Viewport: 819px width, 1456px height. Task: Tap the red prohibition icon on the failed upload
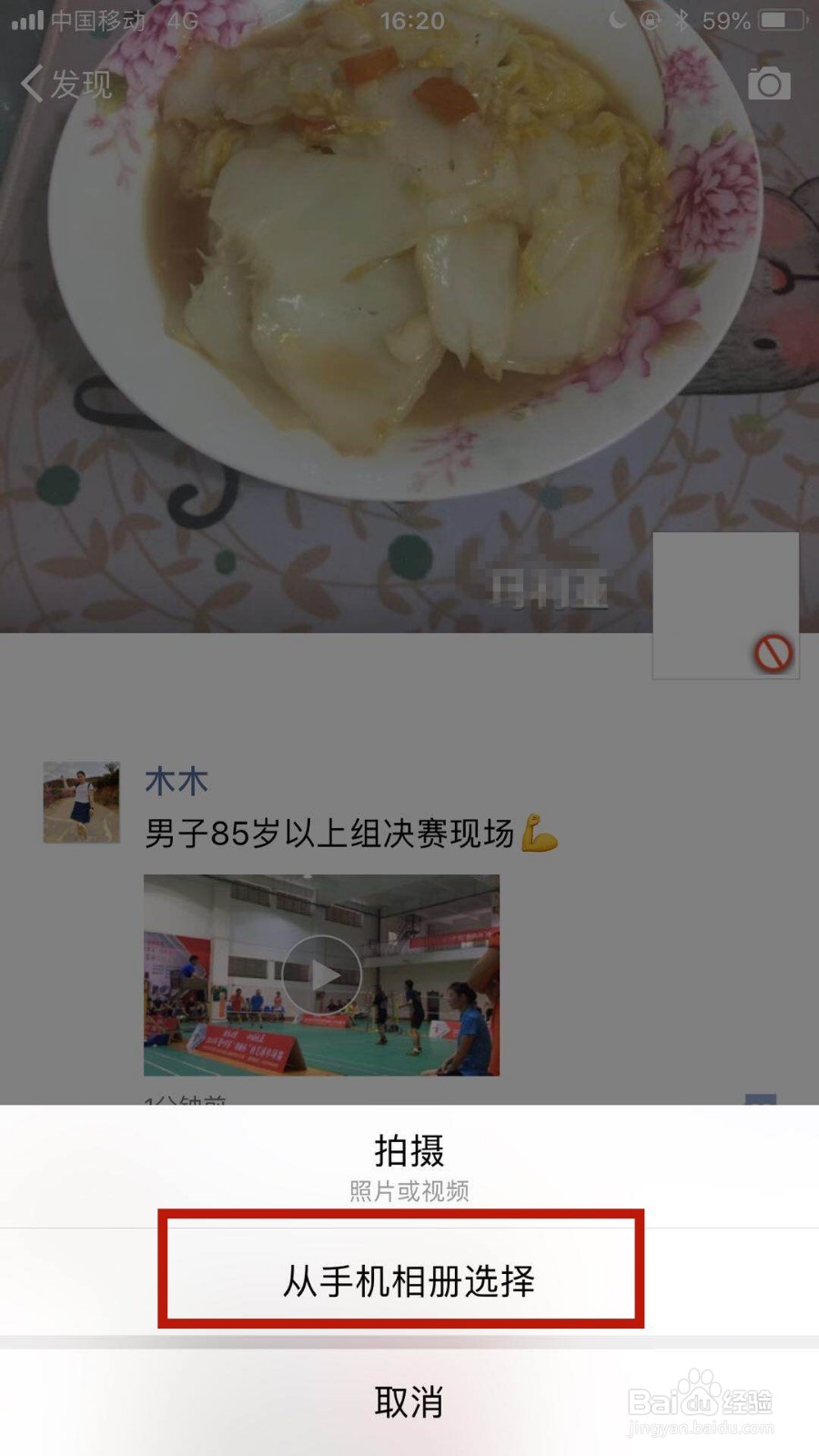[x=773, y=653]
